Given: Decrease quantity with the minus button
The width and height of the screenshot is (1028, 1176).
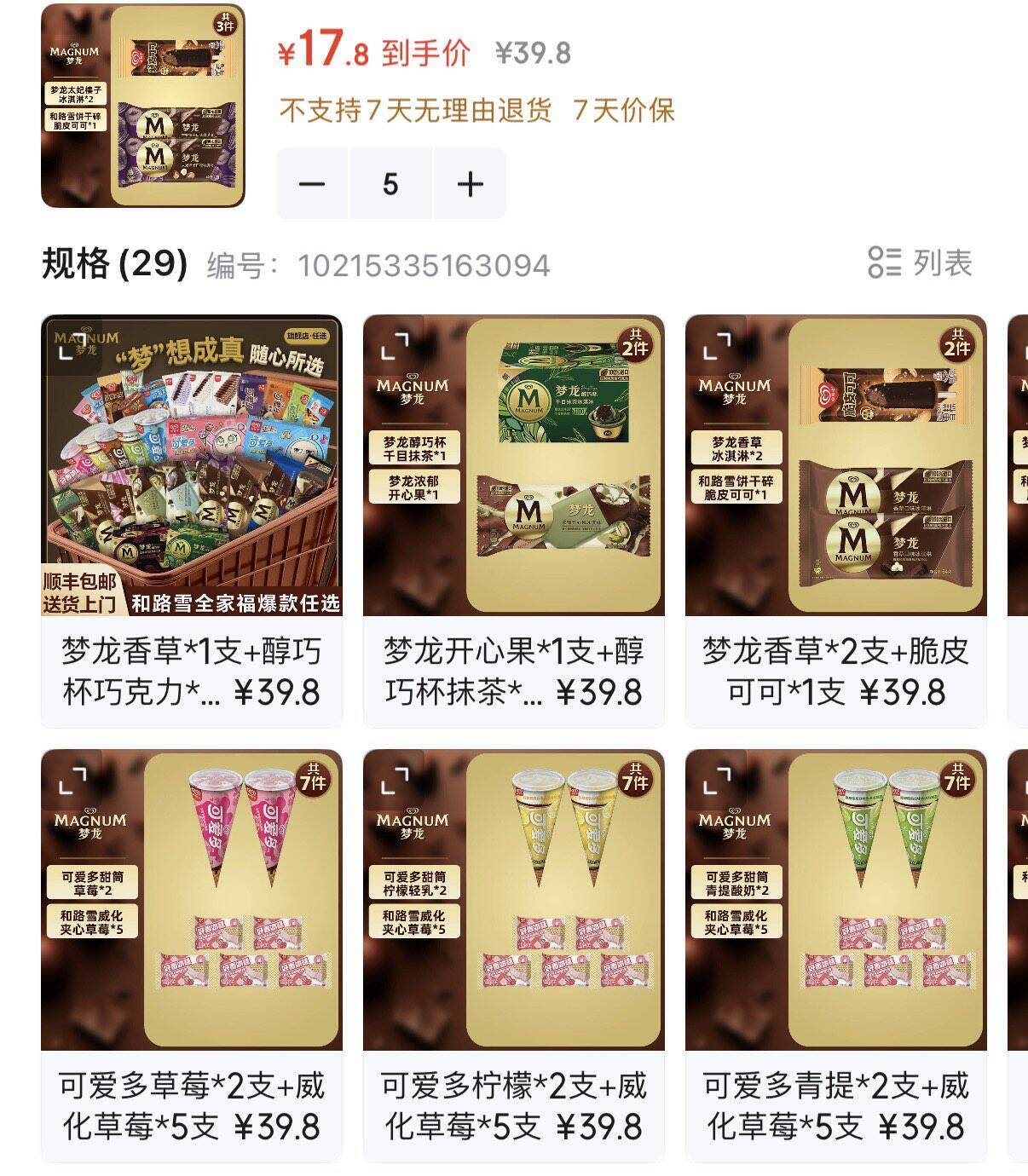Looking at the screenshot, I should coord(312,184).
